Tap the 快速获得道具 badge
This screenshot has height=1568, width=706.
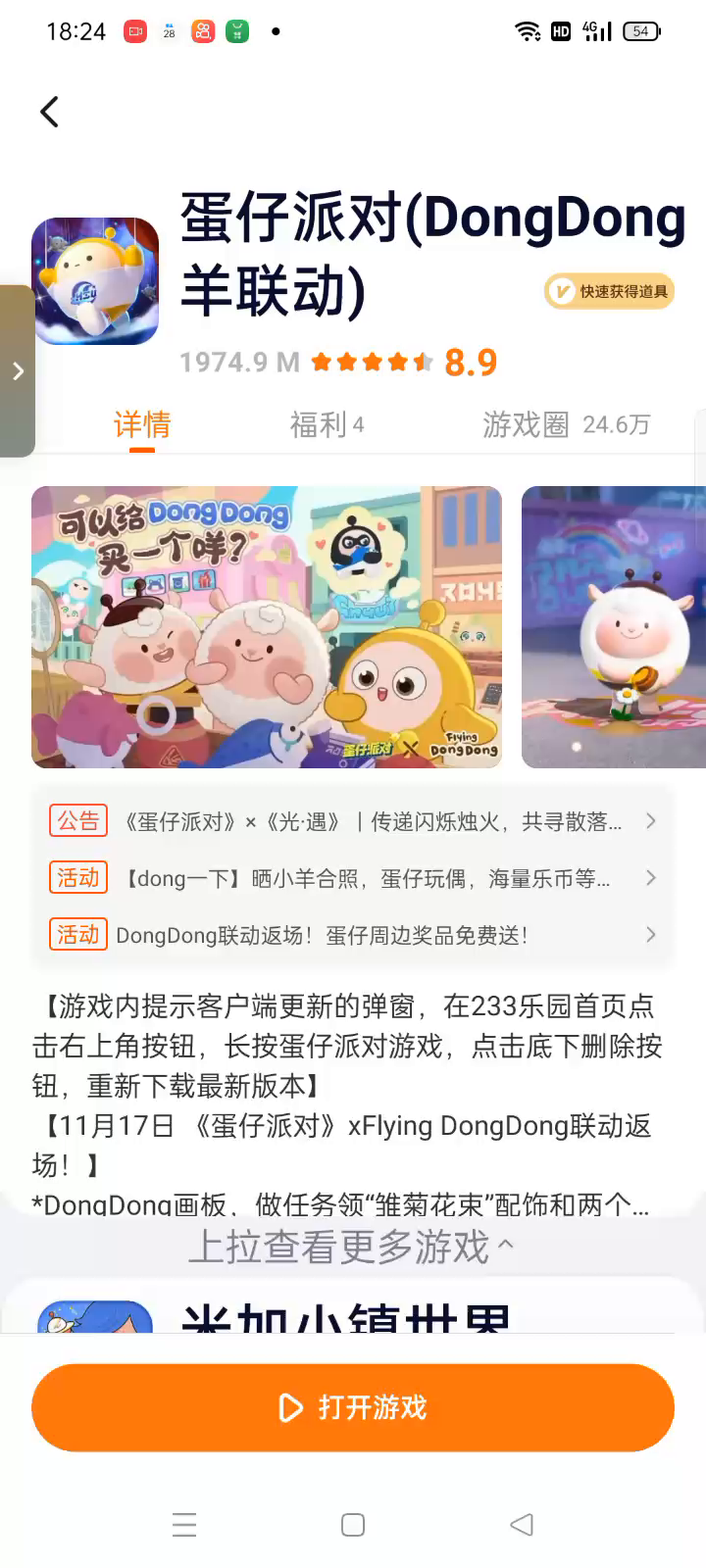tap(610, 291)
